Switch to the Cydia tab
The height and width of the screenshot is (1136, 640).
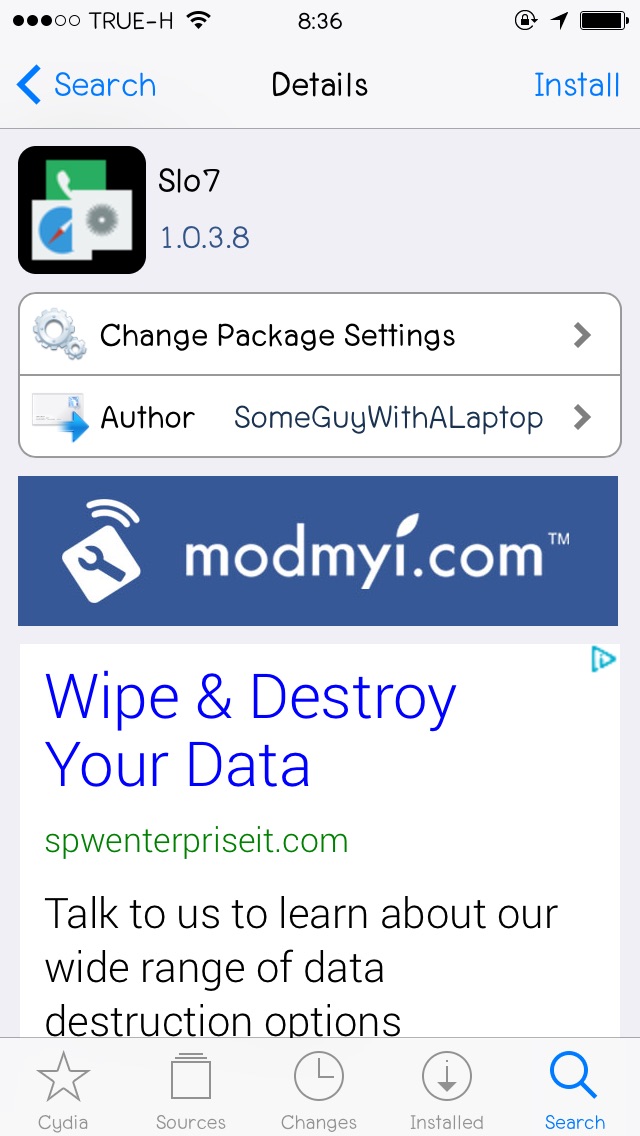point(63,1092)
